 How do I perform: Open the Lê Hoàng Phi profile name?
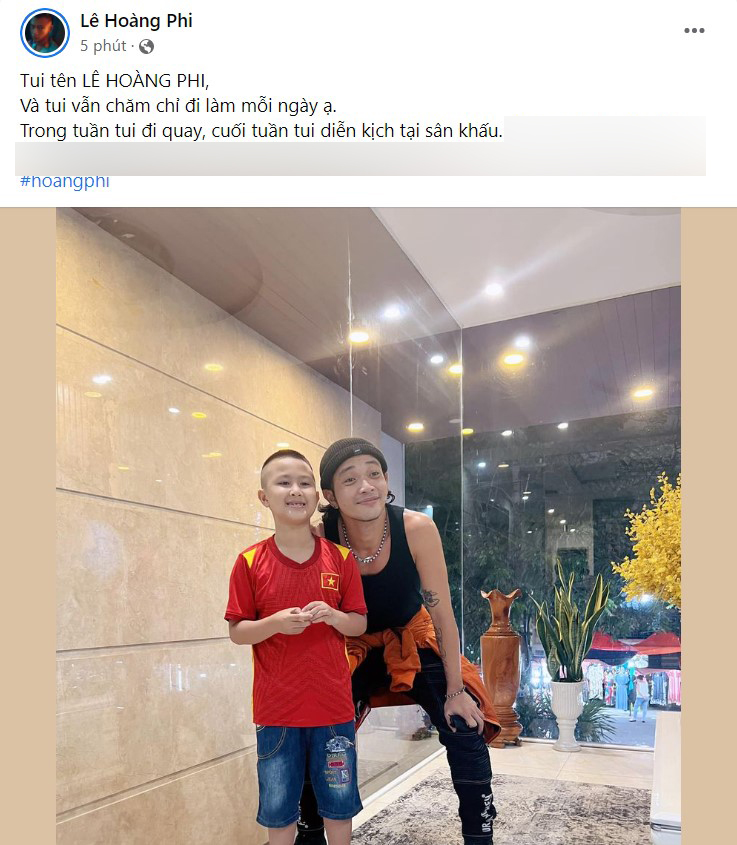[x=136, y=21]
